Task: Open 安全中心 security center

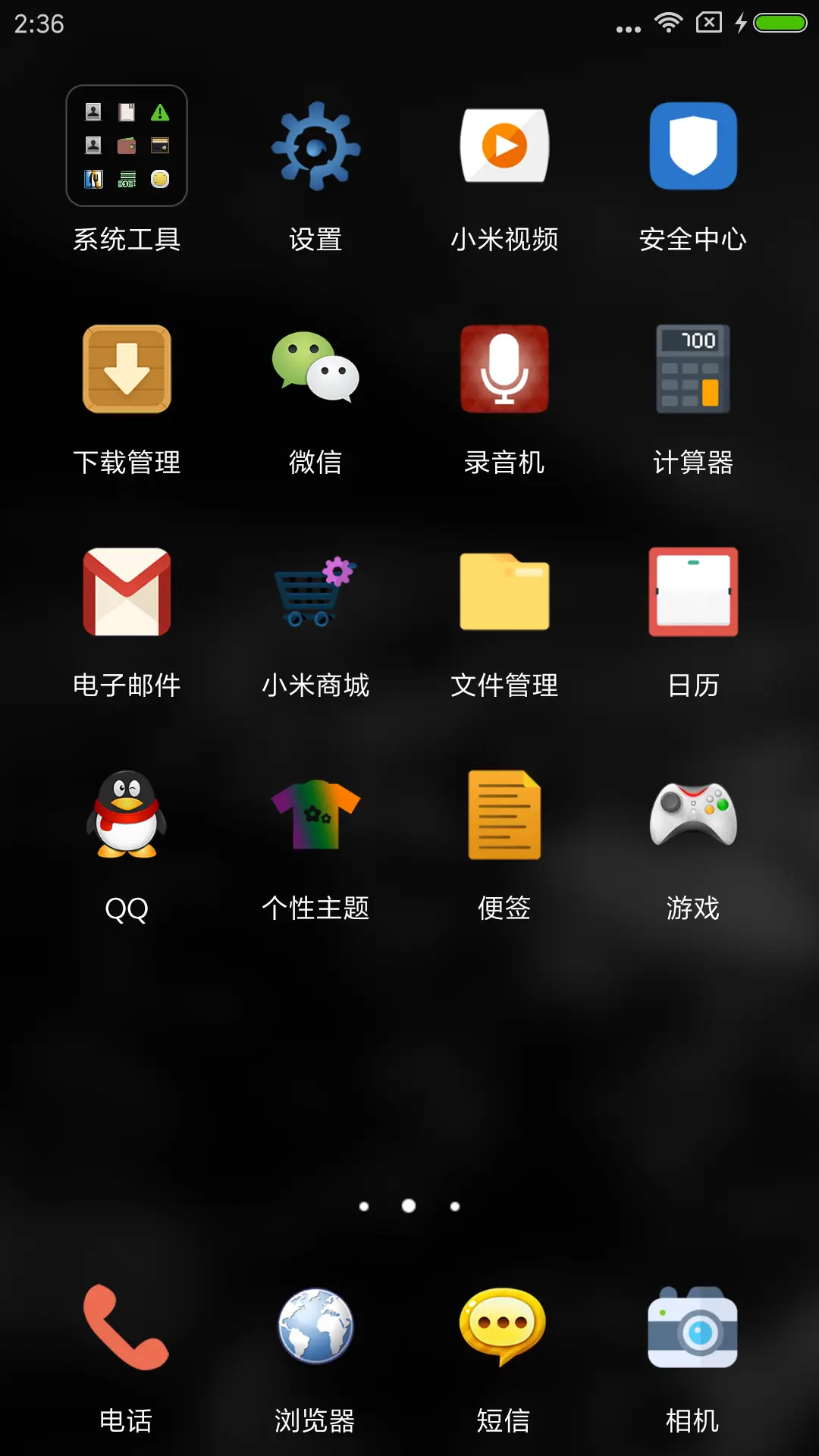Action: [x=692, y=146]
